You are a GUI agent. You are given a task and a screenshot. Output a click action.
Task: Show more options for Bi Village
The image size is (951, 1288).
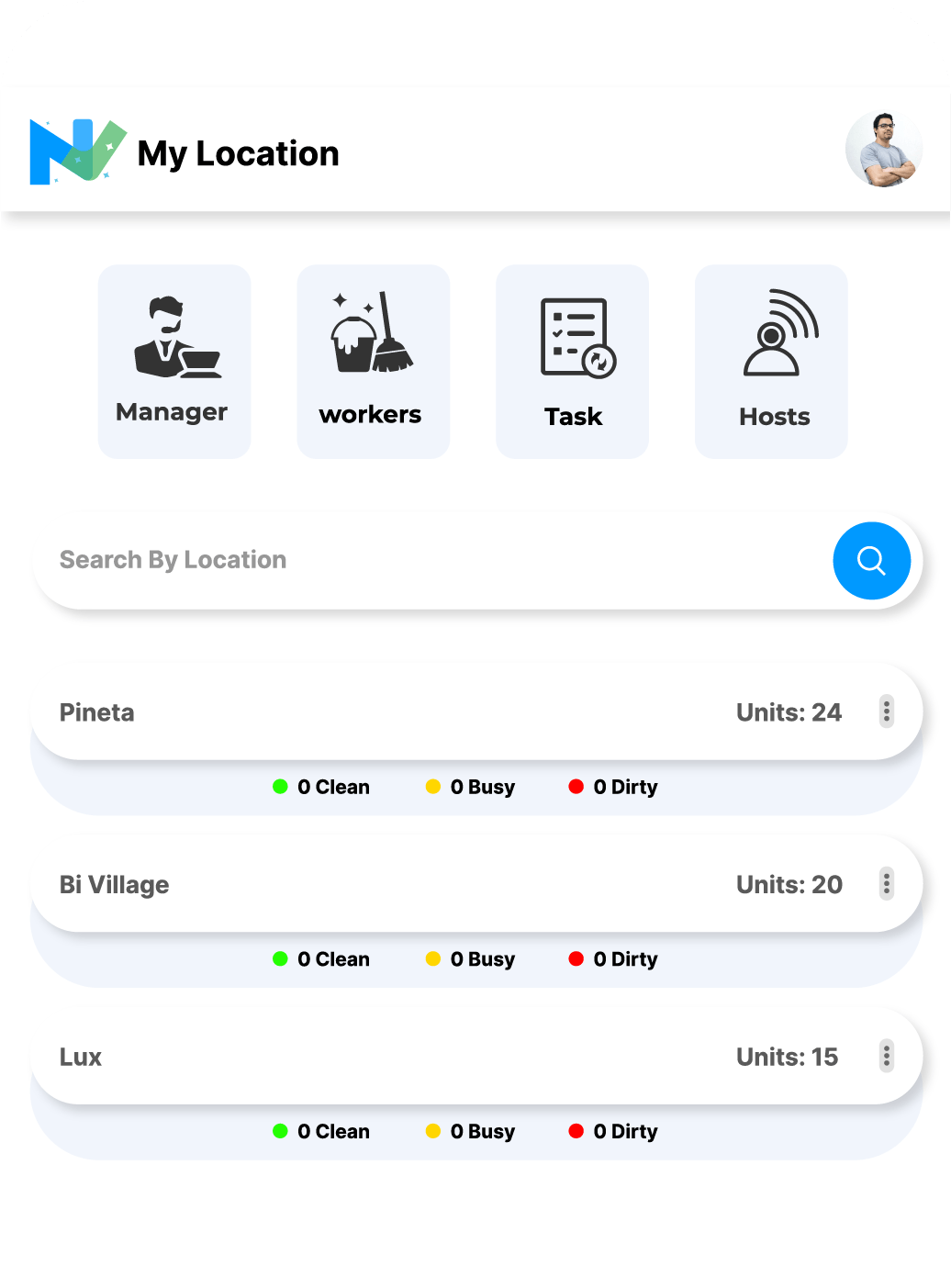(886, 883)
